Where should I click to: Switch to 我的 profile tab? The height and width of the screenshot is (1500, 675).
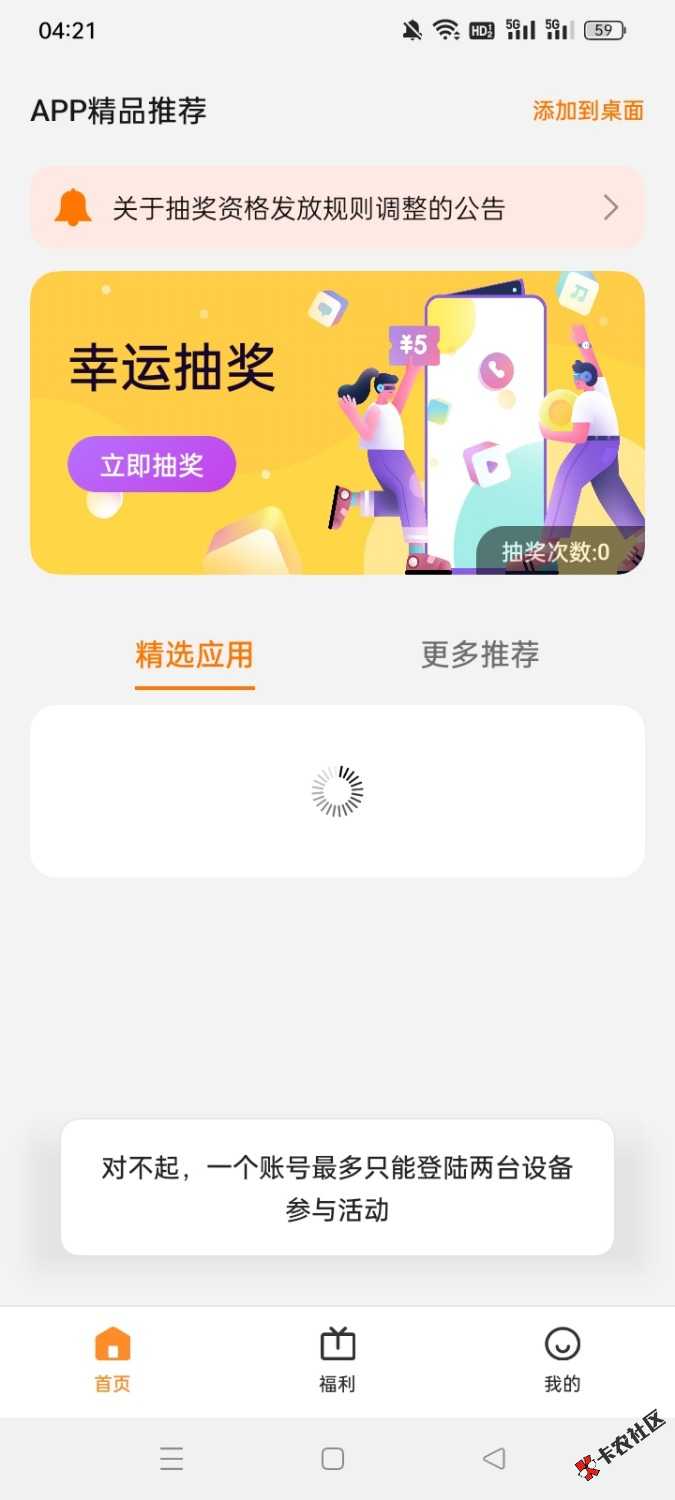click(562, 1359)
